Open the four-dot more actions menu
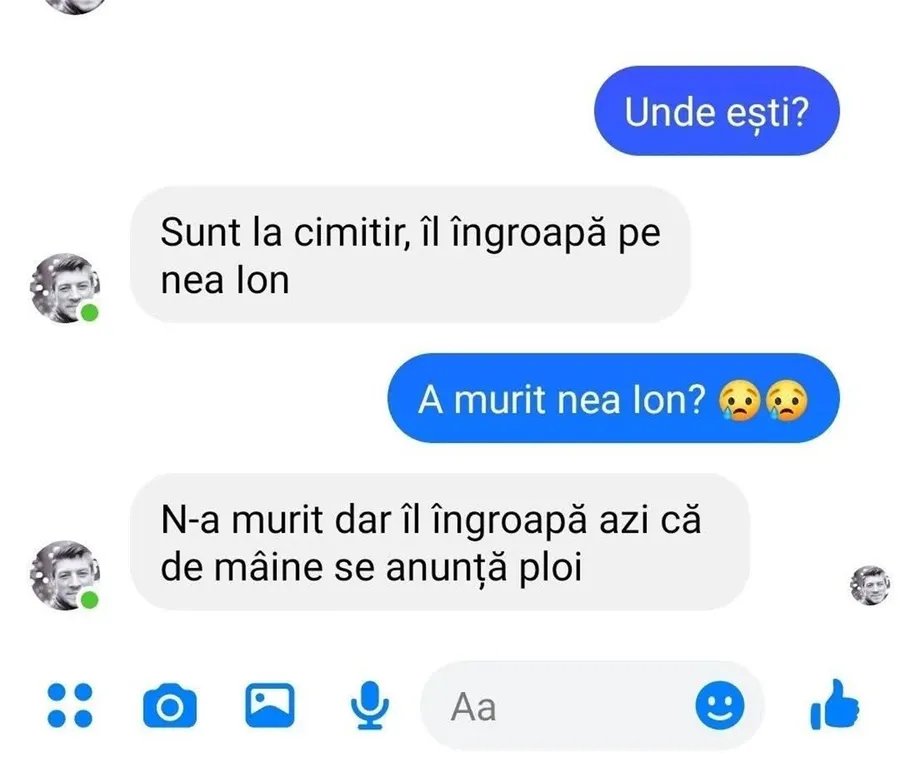 [x=70, y=705]
